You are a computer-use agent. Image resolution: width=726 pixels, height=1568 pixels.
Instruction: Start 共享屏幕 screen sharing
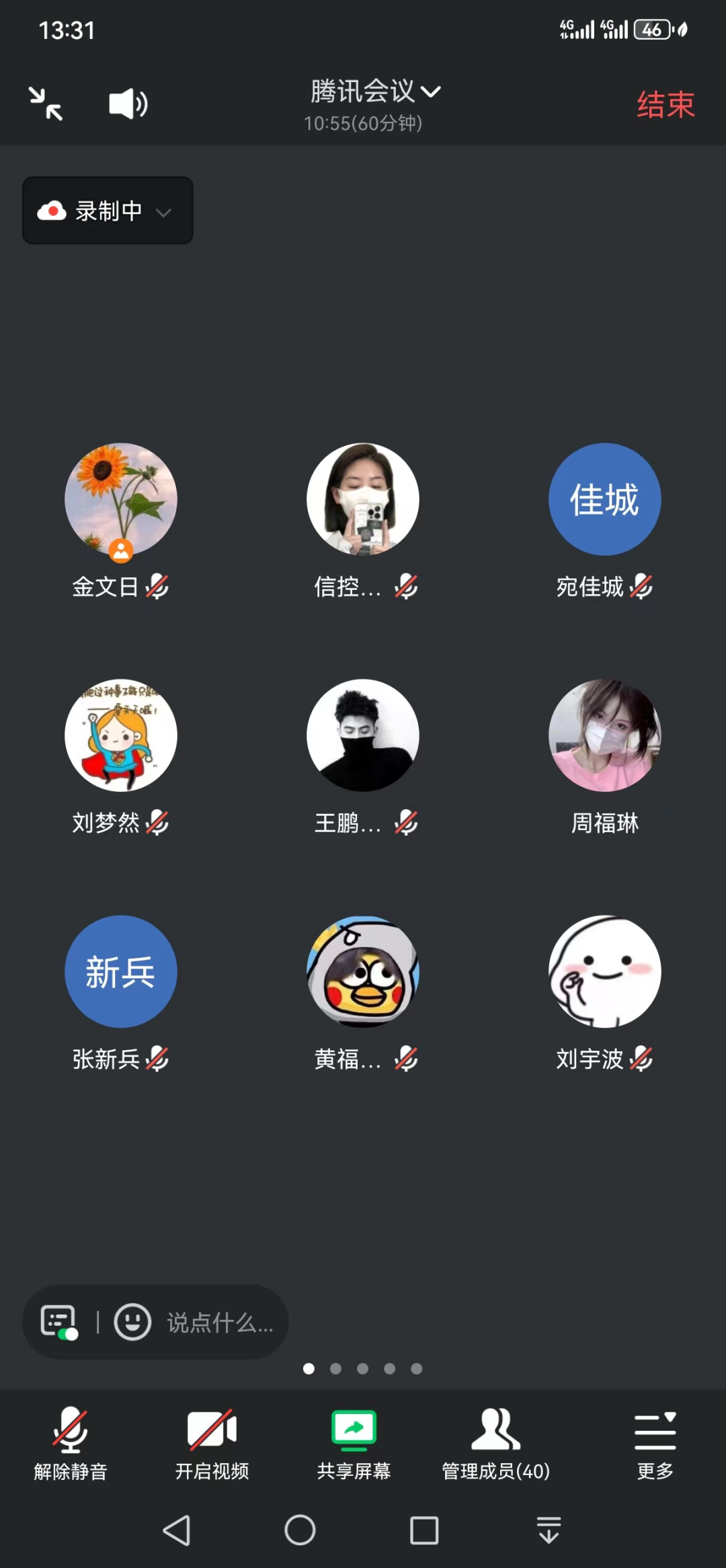[x=354, y=1442]
